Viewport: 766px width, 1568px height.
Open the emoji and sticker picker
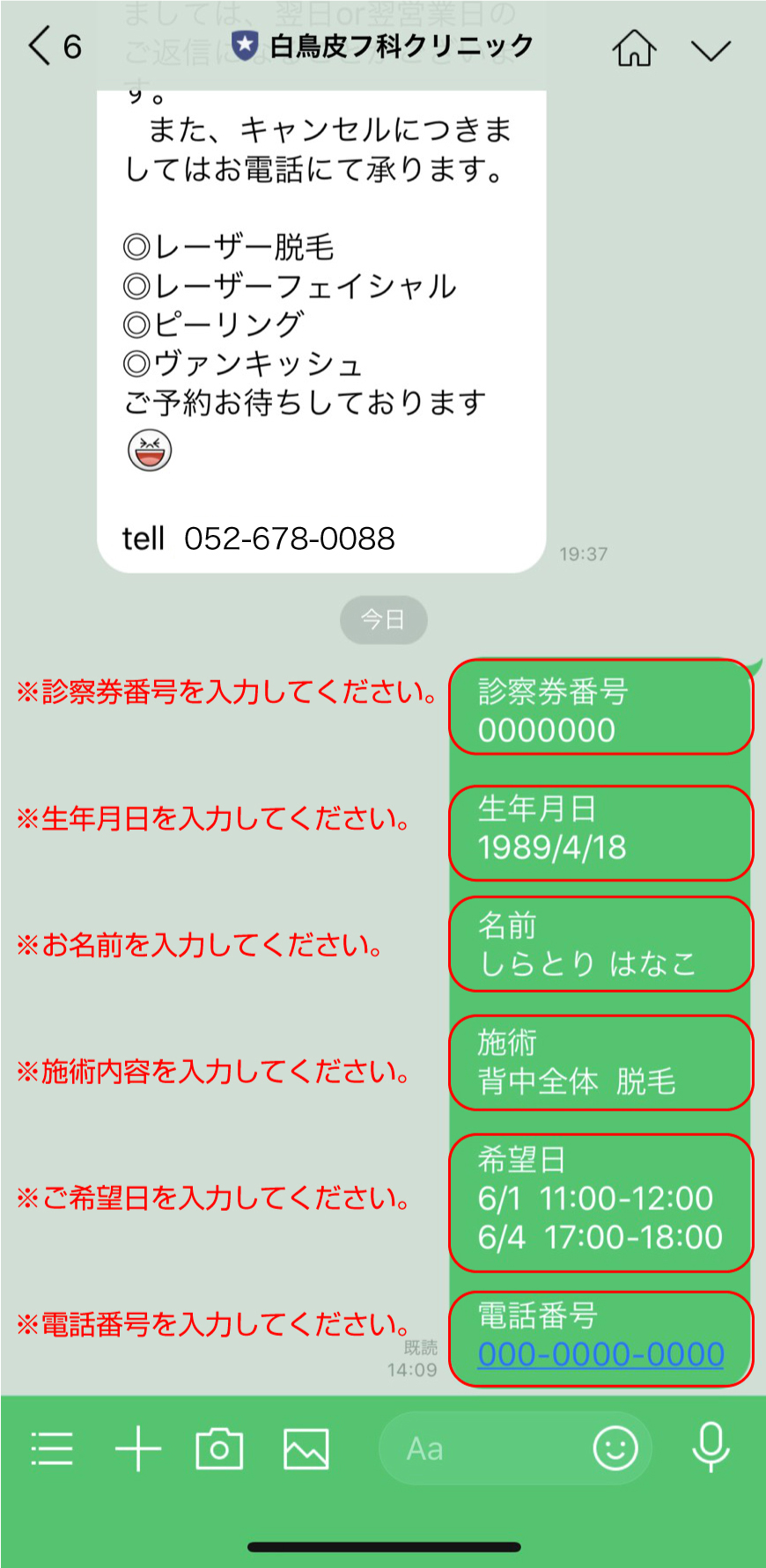click(615, 1448)
